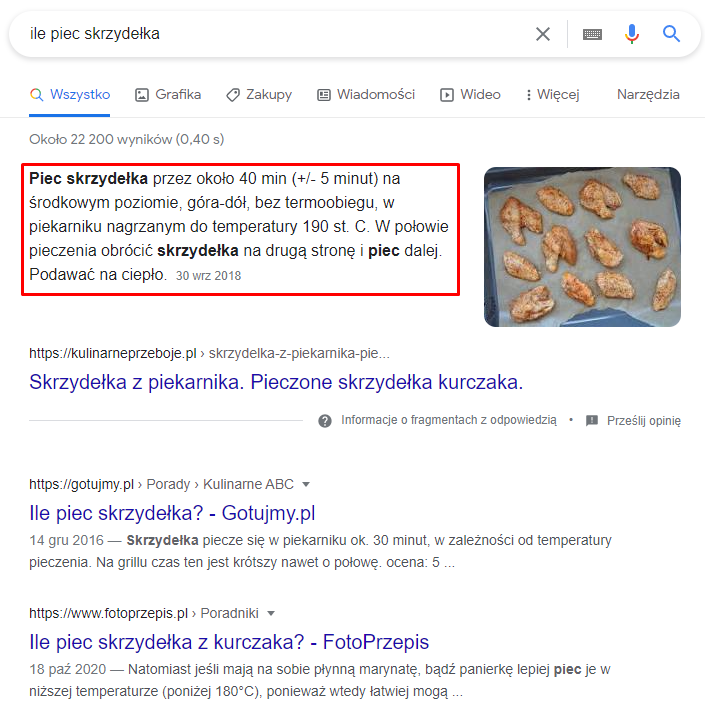The height and width of the screenshot is (703, 705).
Task: Expand the Więcej menu
Action: (552, 95)
